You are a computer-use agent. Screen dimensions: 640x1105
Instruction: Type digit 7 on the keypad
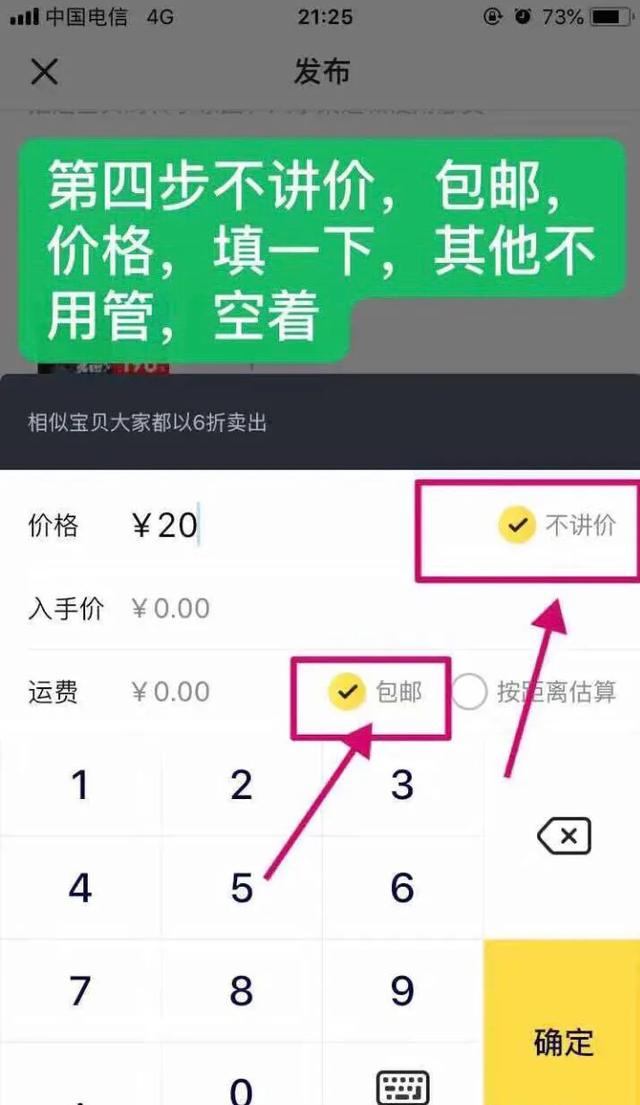80,991
